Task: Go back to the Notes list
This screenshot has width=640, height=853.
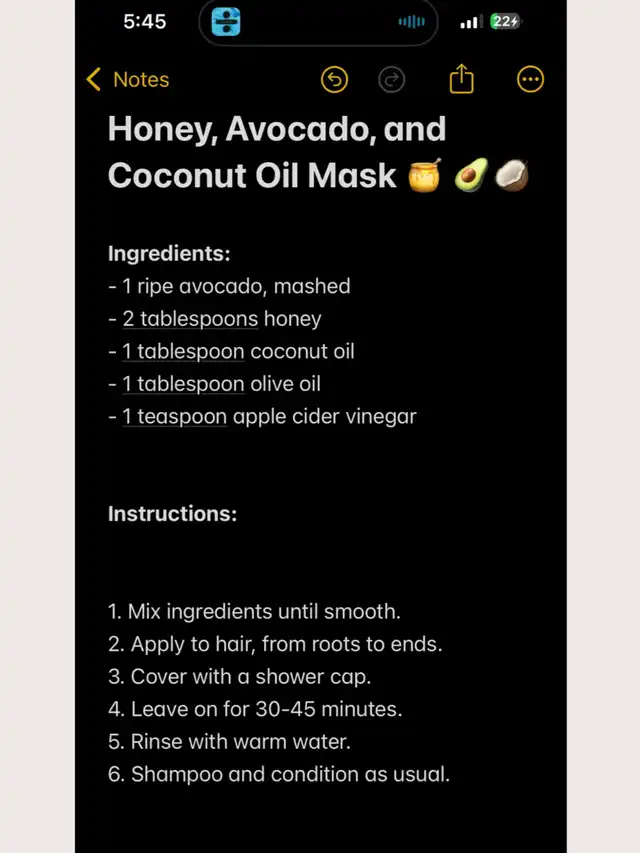Action: 128,79
